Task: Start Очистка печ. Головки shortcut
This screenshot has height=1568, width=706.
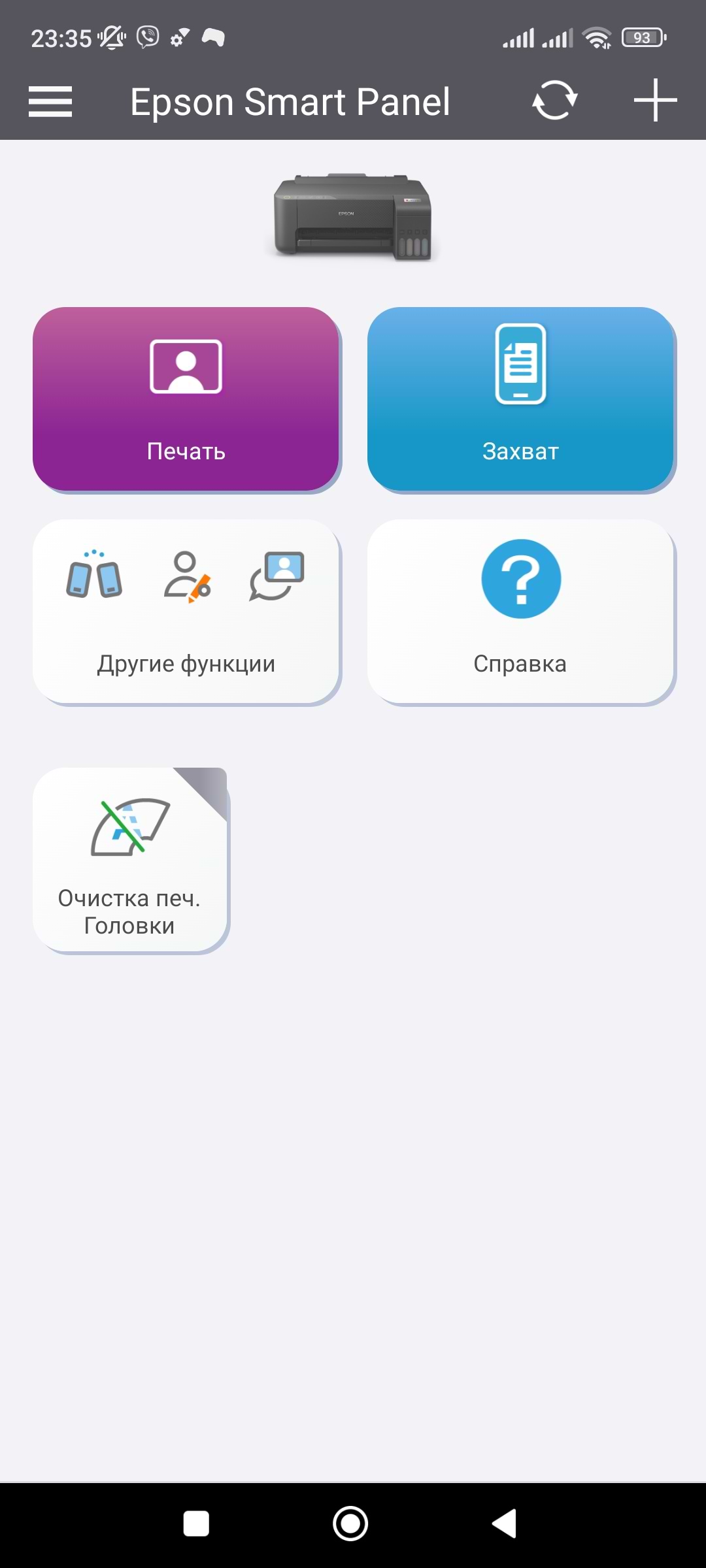Action: (x=130, y=859)
